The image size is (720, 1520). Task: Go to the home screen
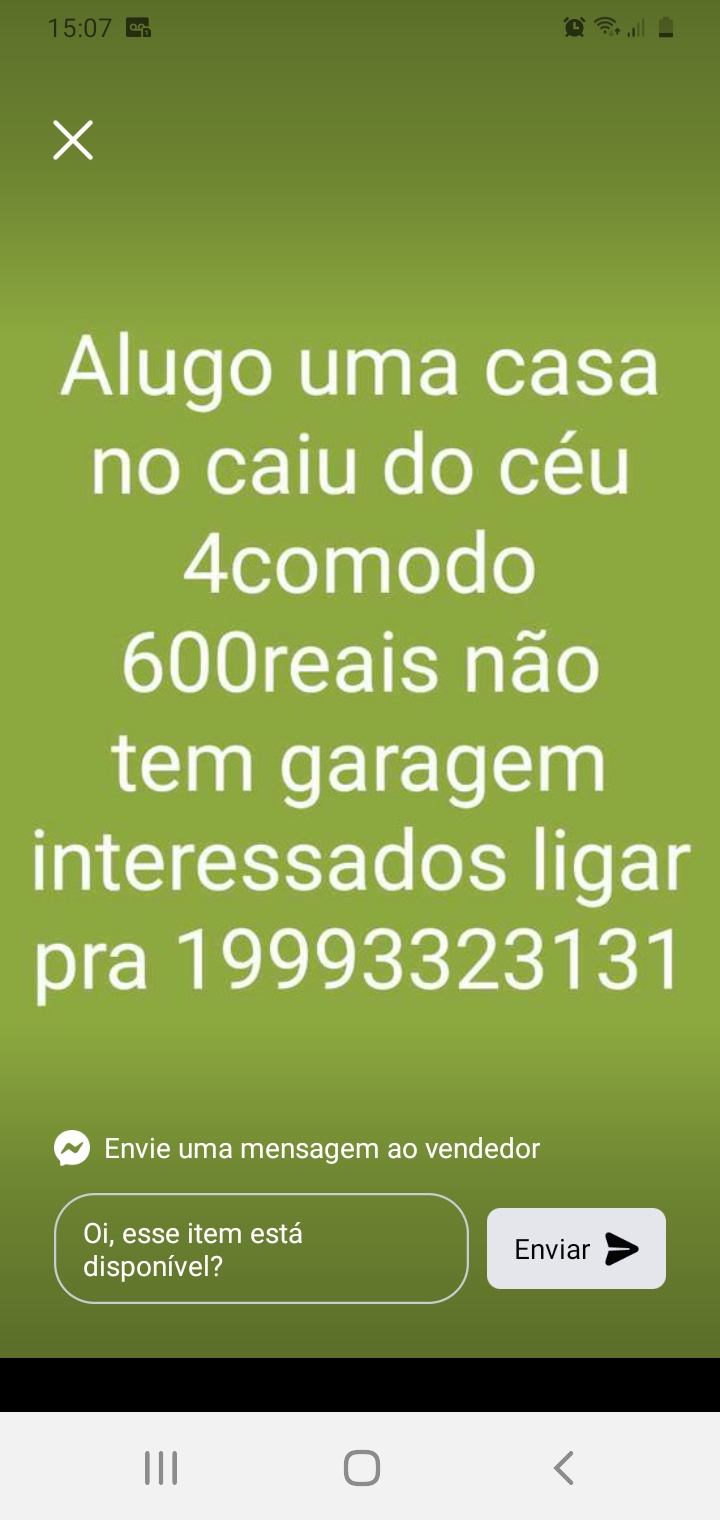point(361,1468)
